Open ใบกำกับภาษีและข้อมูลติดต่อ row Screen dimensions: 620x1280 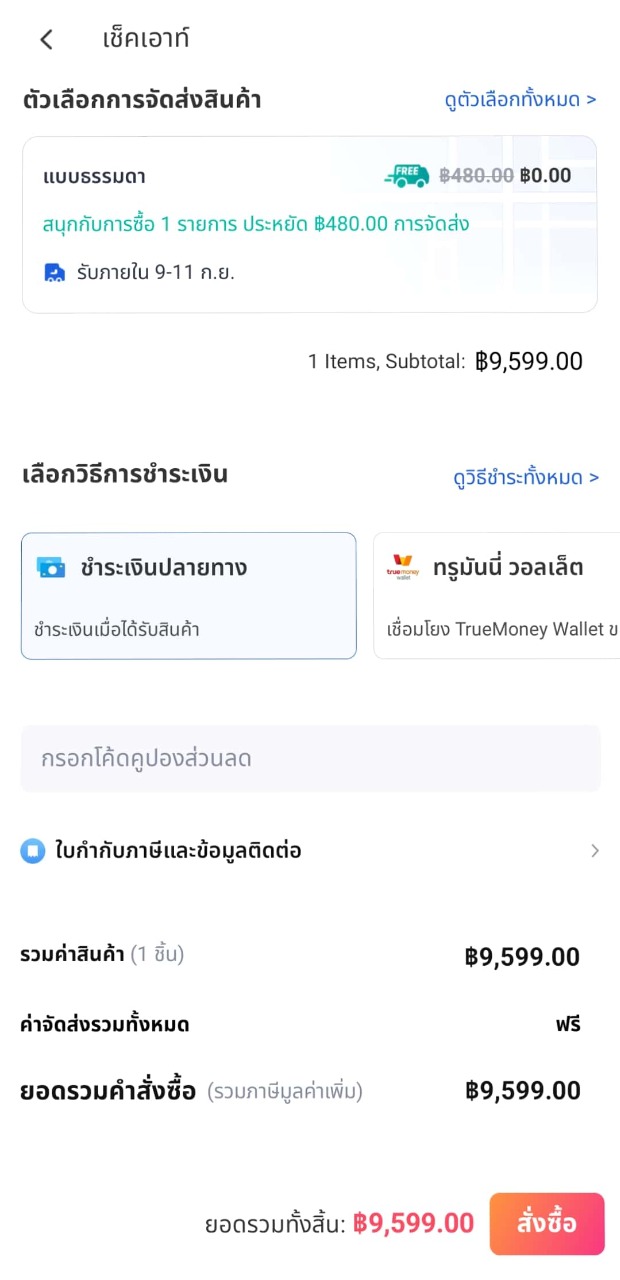point(310,851)
